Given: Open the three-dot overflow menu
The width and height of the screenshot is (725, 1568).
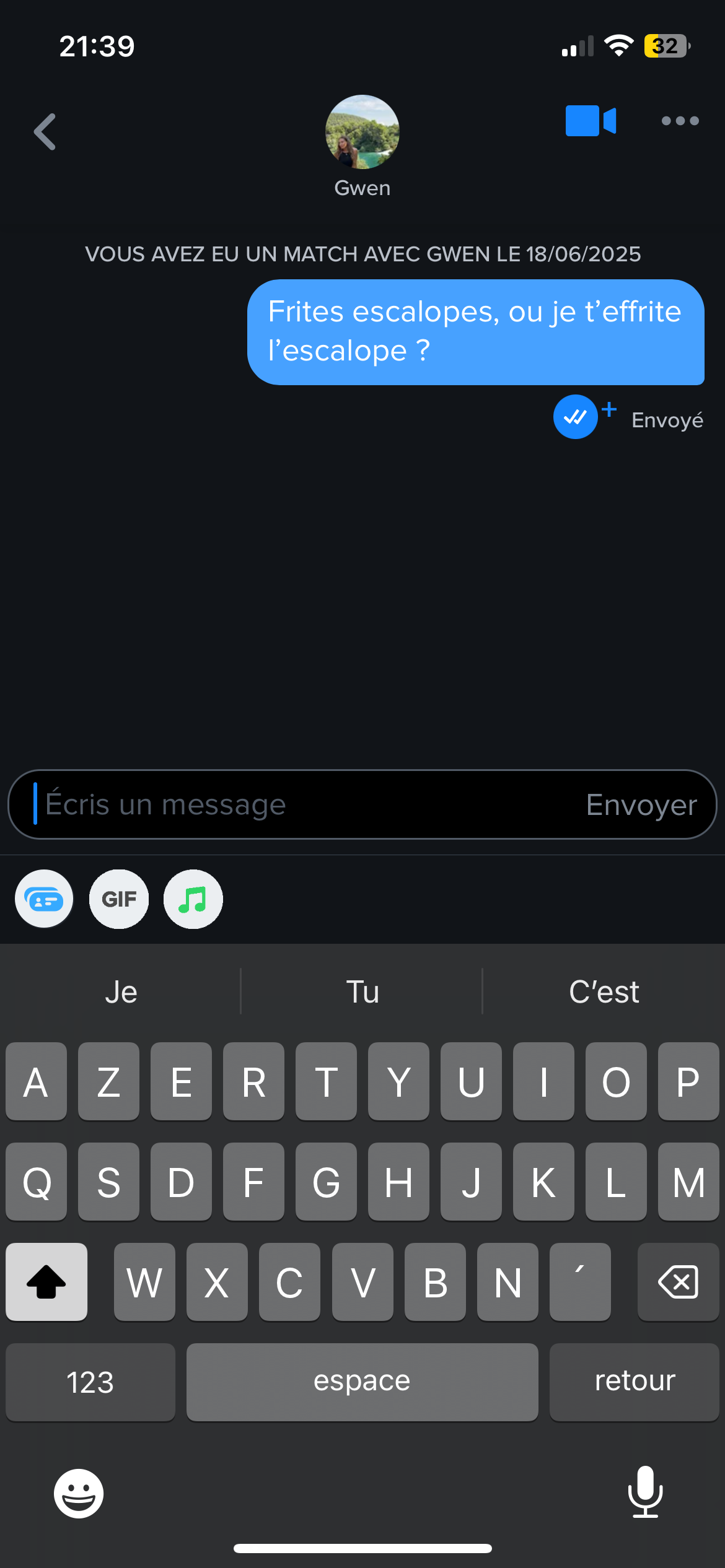Looking at the screenshot, I should [680, 121].
